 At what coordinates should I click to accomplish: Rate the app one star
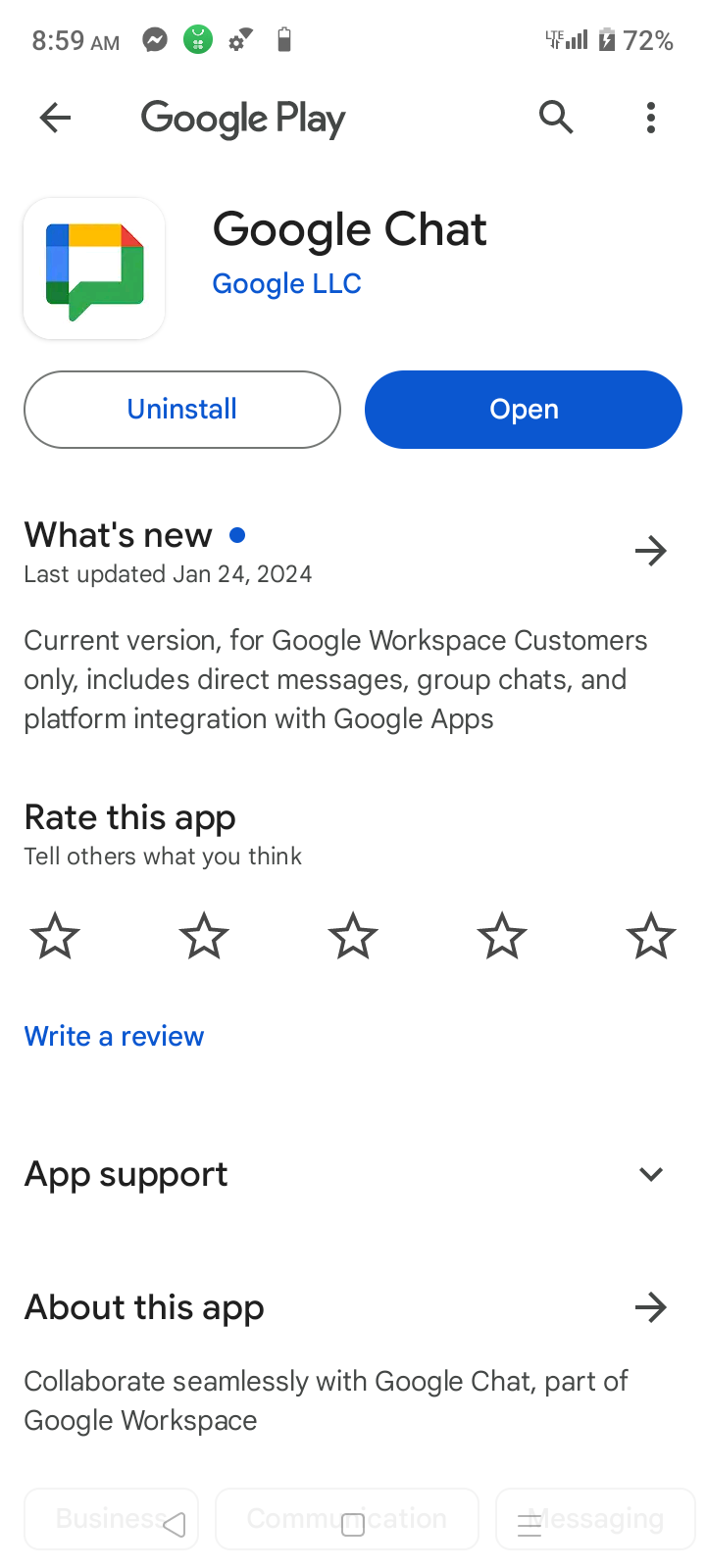point(55,936)
